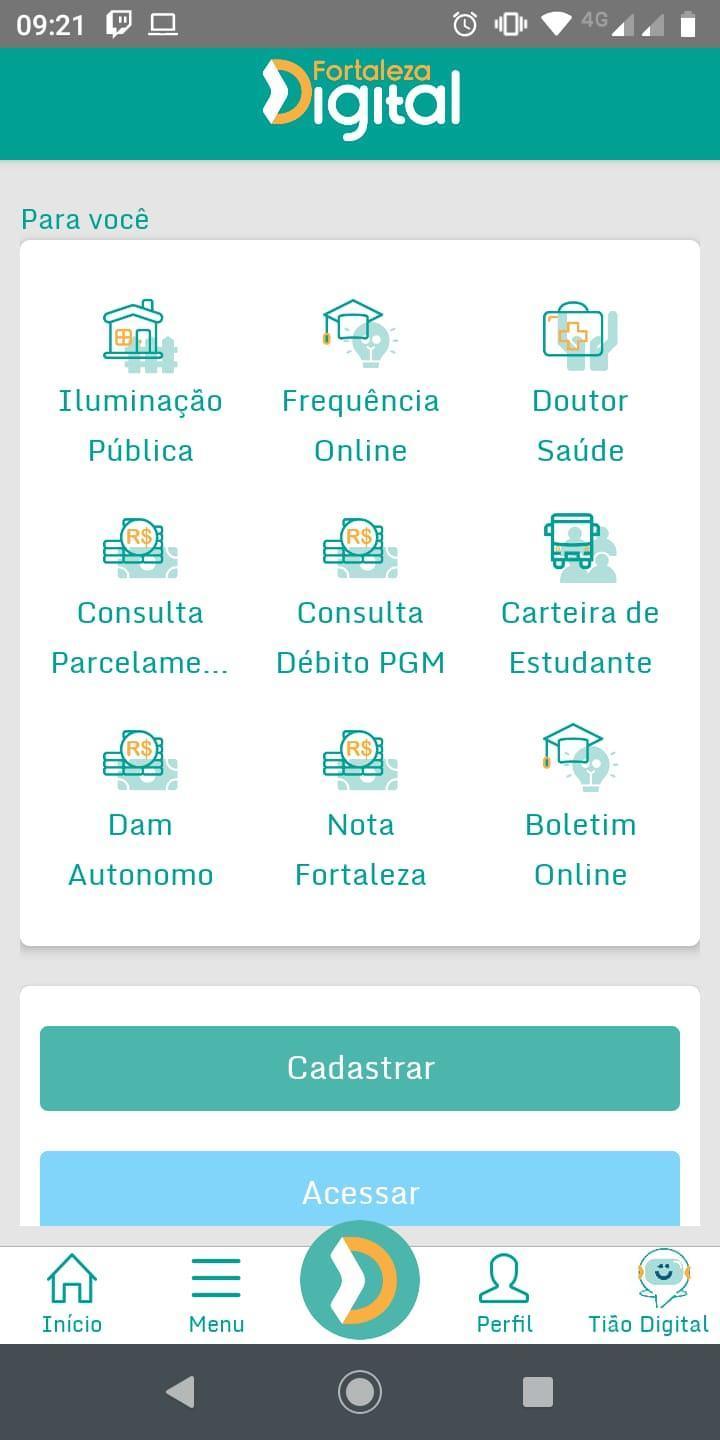This screenshot has height=1440, width=720.
Task: Open Doutor Saúde
Action: (x=580, y=380)
